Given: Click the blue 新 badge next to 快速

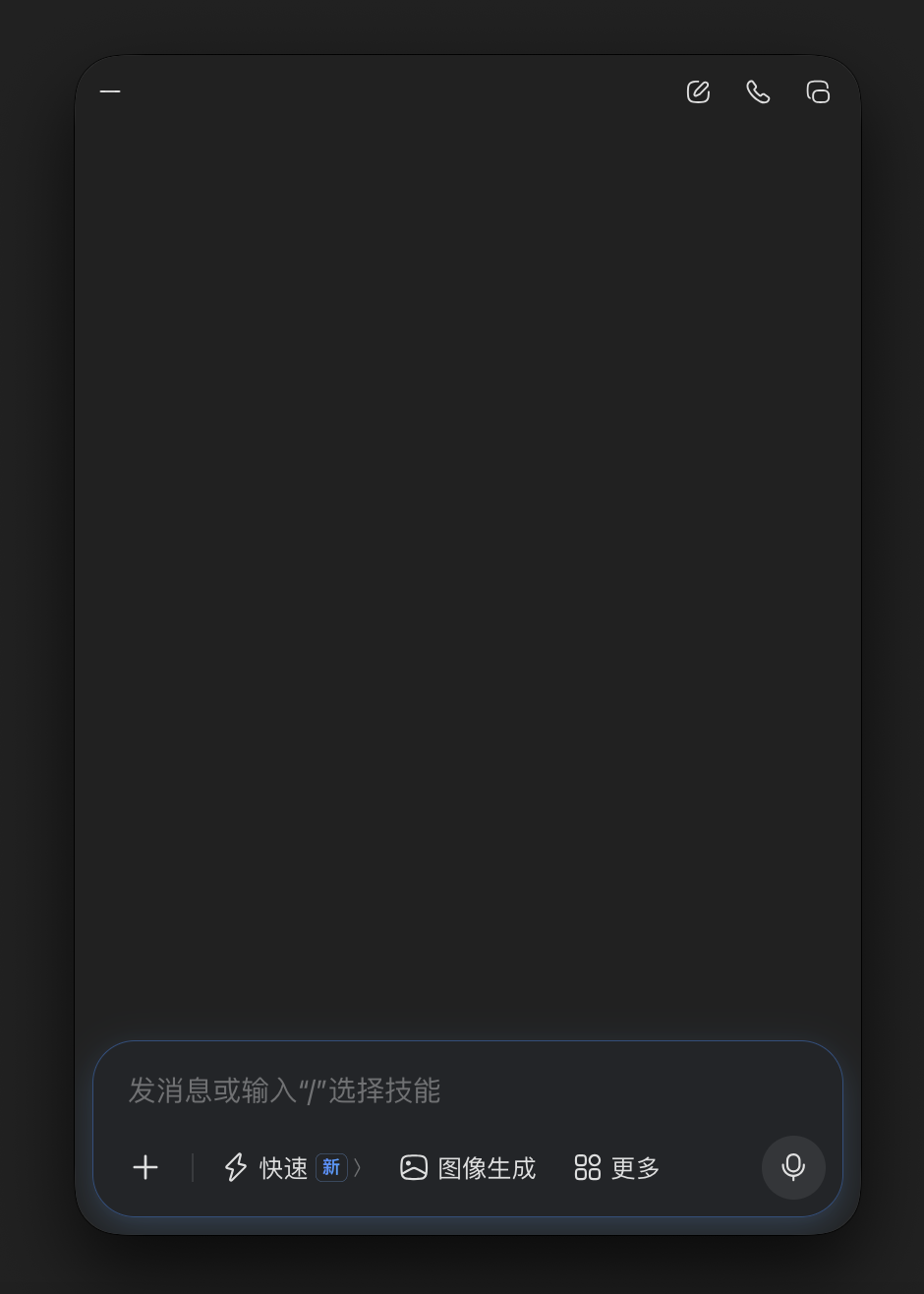Looking at the screenshot, I should click(x=330, y=1167).
